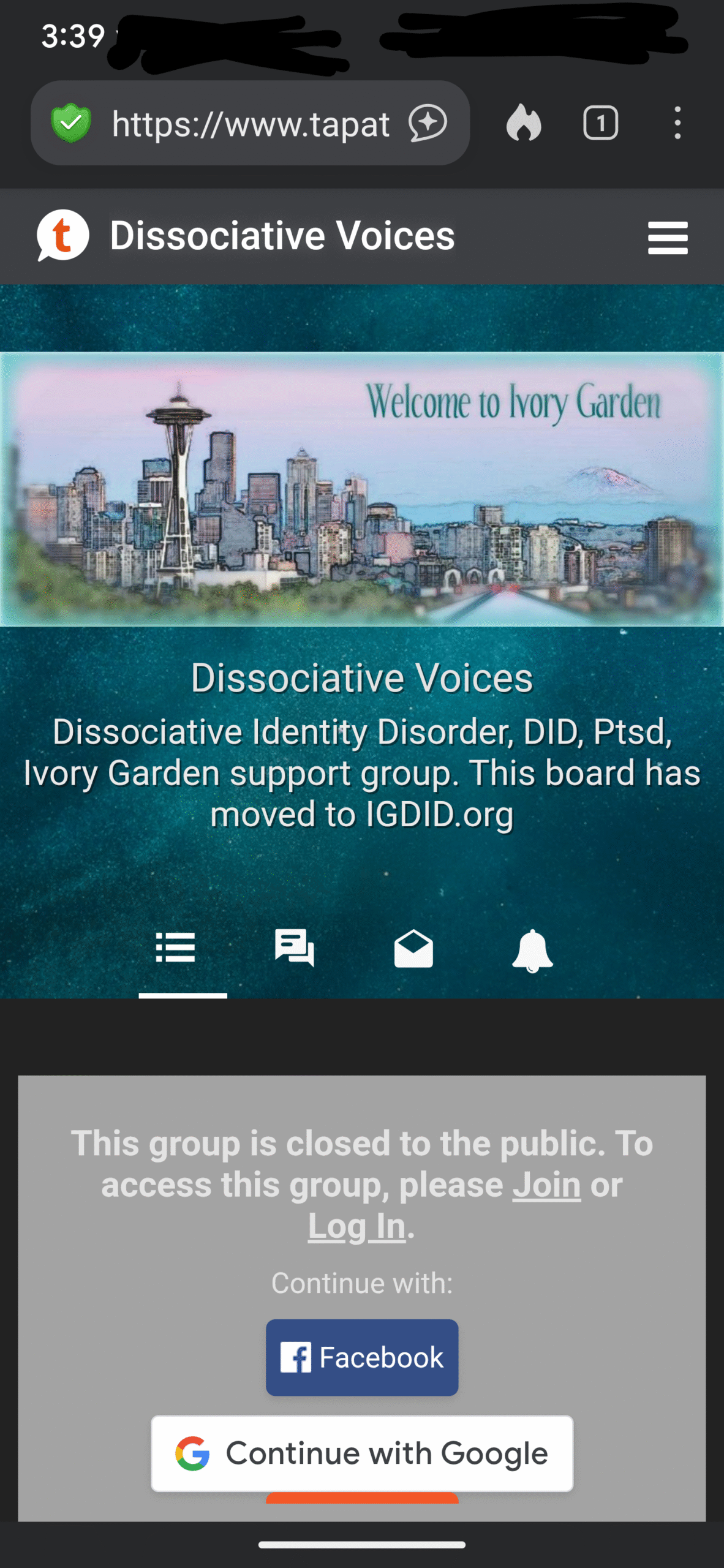Follow the Log In link
The height and width of the screenshot is (1568, 724).
coord(356,1226)
